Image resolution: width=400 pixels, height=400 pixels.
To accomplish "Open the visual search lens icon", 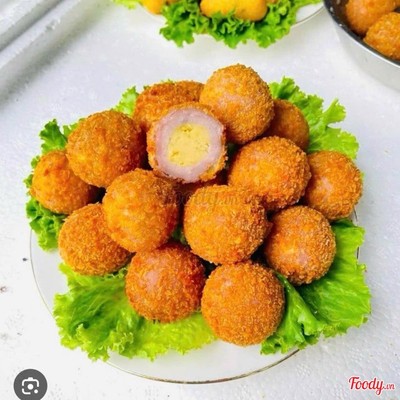I will [x=30, y=386].
